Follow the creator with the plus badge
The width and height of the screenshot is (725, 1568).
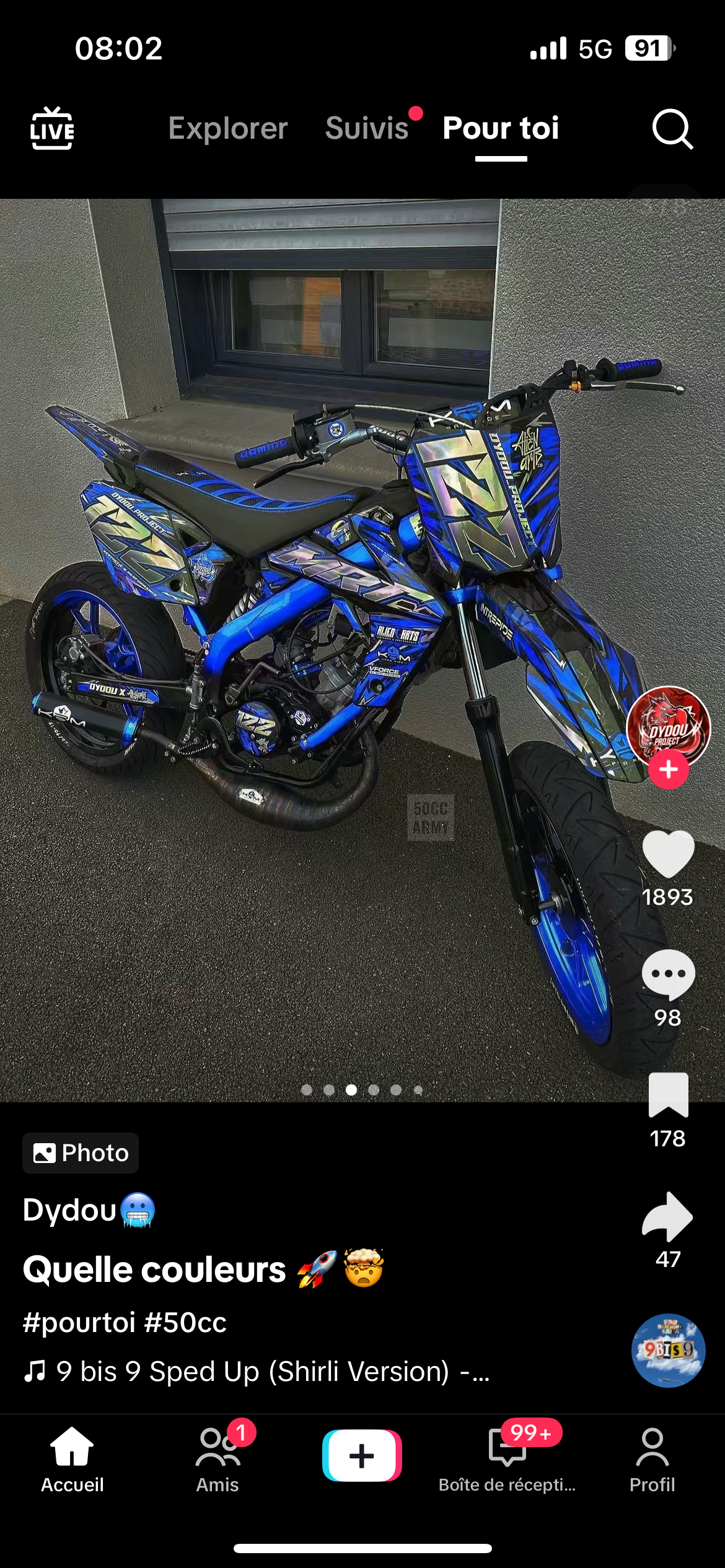[668, 770]
